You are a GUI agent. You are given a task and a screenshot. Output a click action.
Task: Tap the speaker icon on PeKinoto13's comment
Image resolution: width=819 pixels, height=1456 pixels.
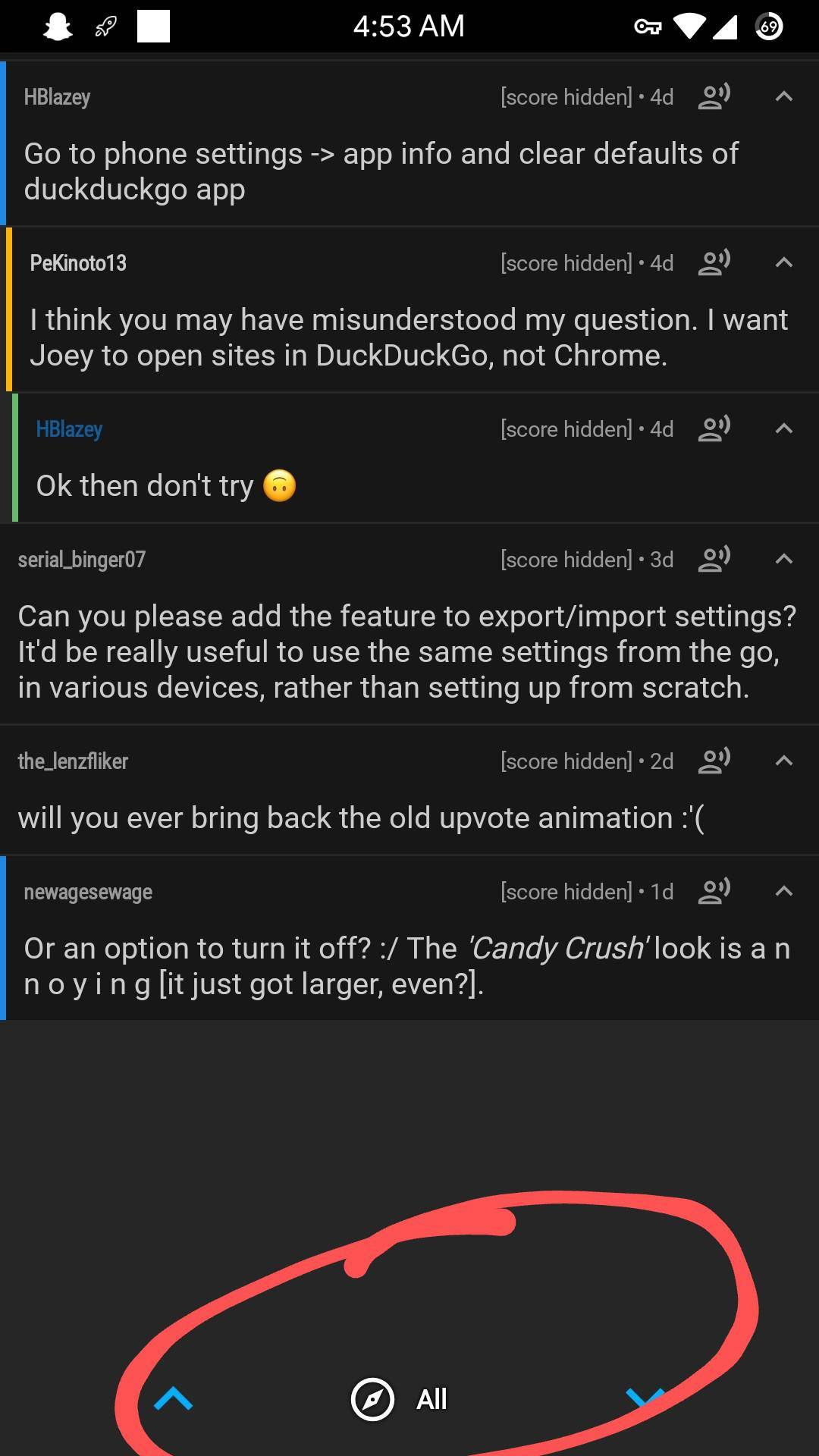(x=713, y=263)
